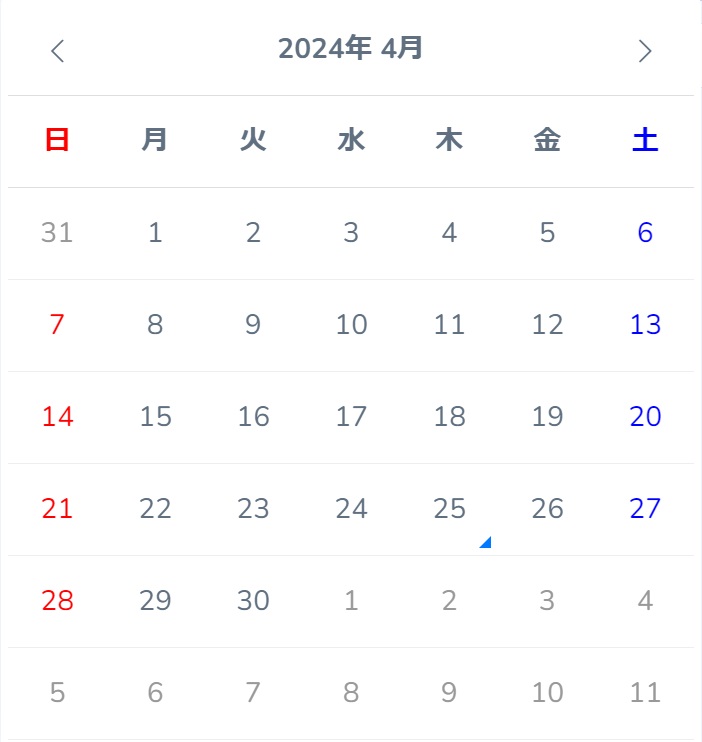Pick Sunday the 21st

(58, 509)
